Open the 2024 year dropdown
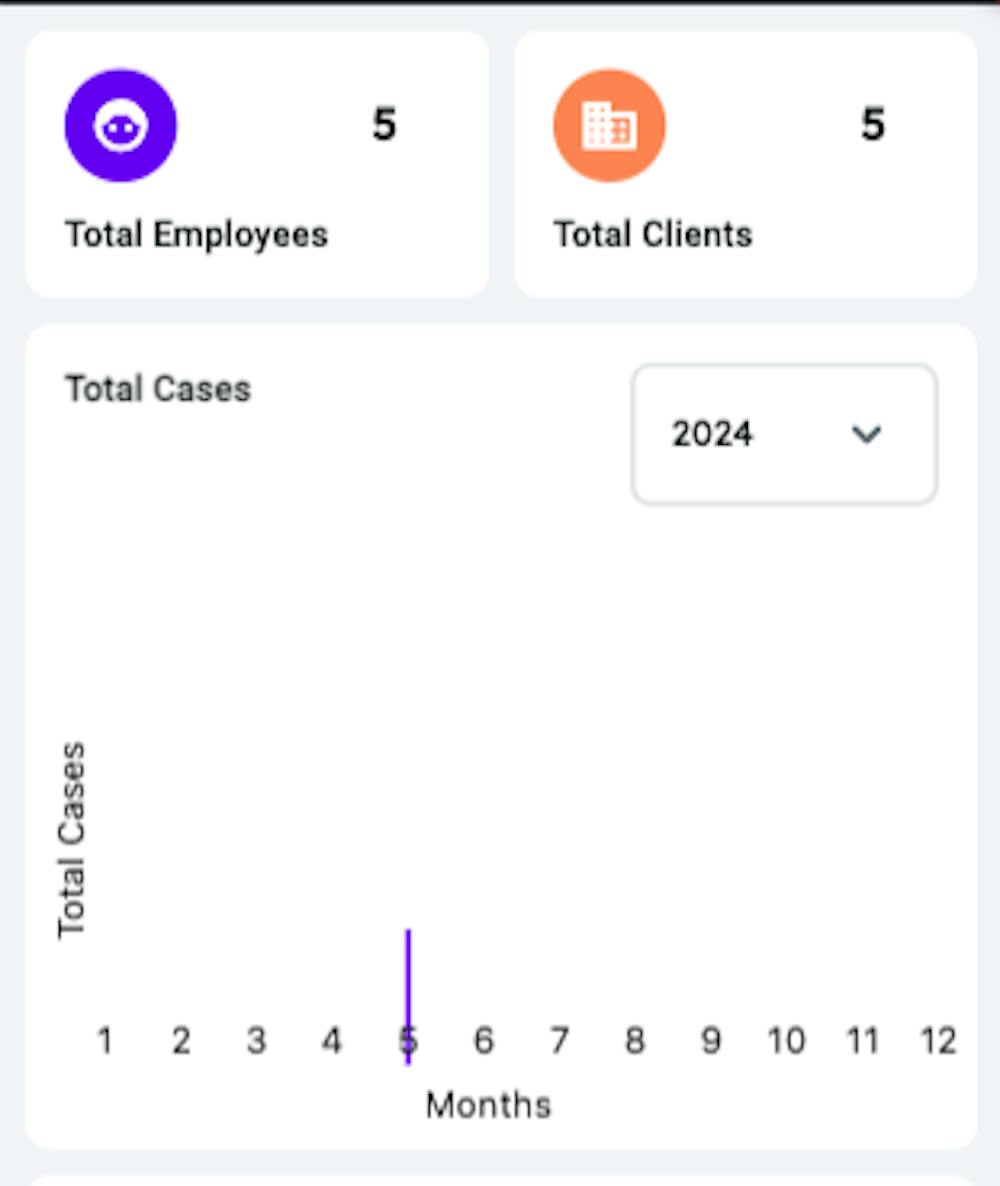The height and width of the screenshot is (1186, 1000). 784,434
